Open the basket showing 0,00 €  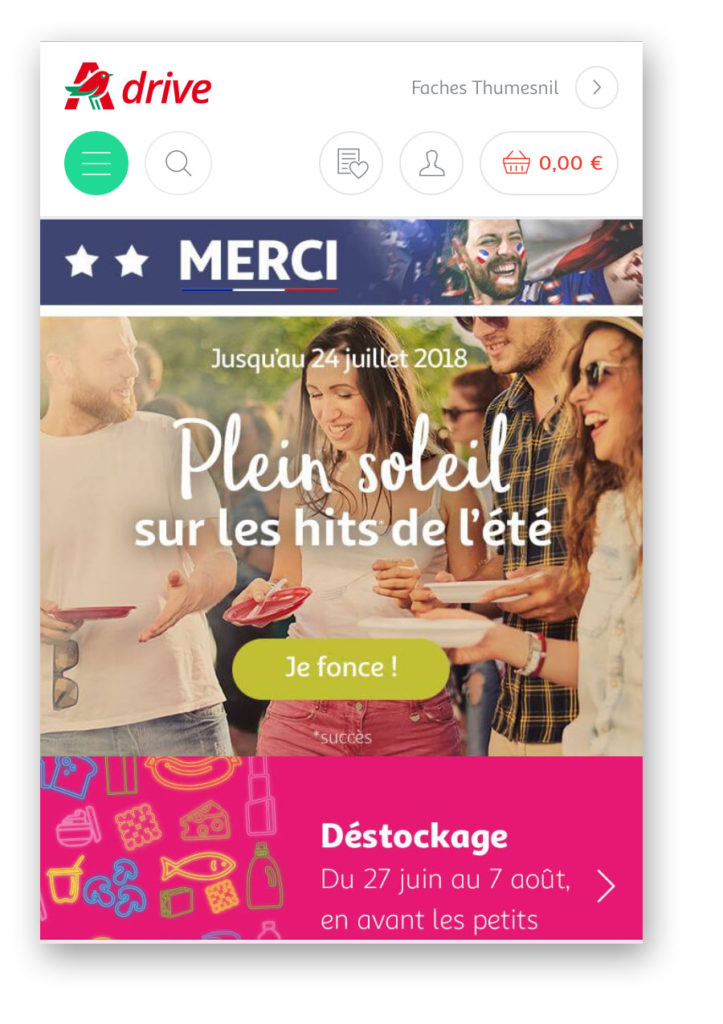pos(549,163)
